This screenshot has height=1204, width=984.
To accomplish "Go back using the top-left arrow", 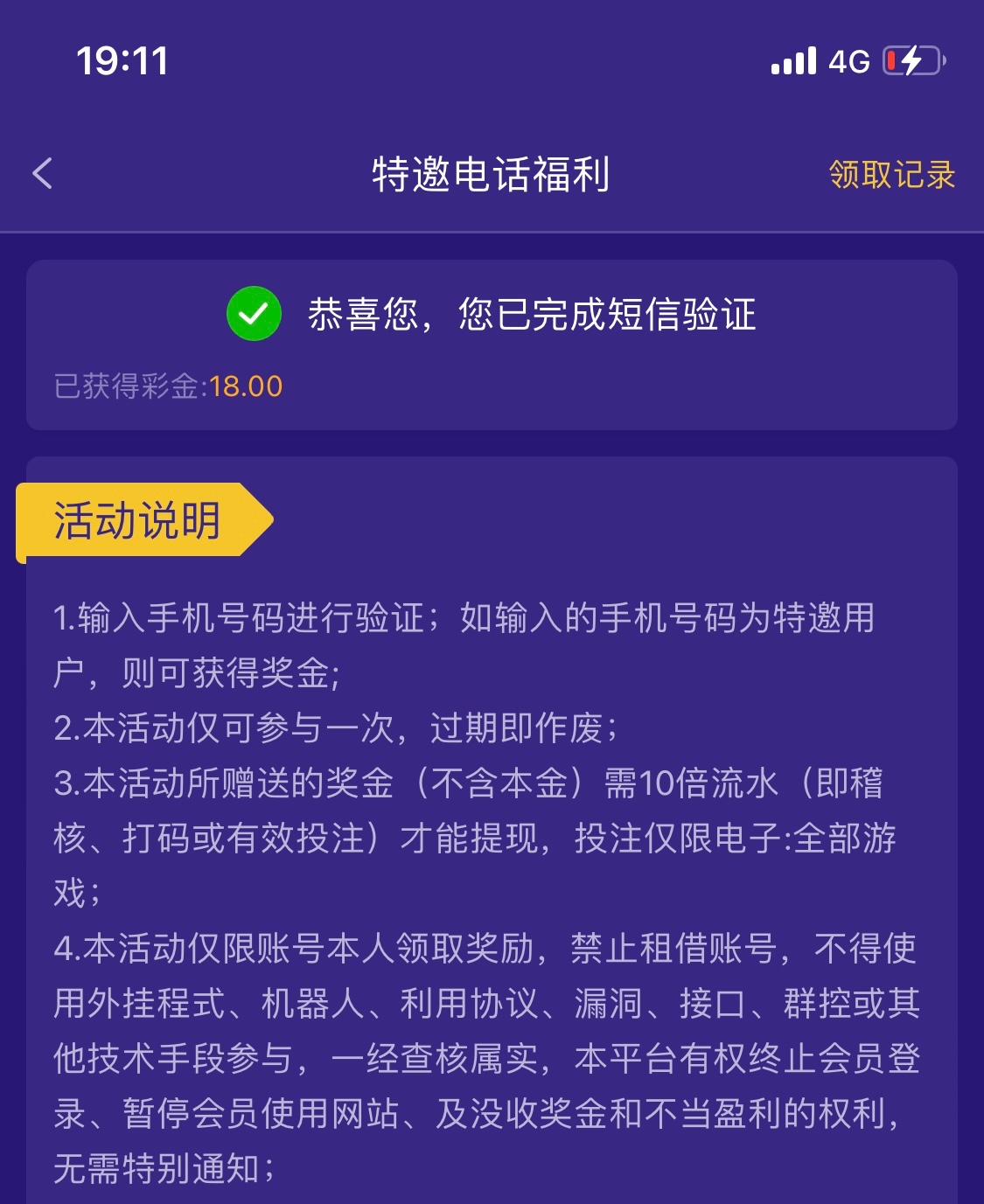I will click(43, 173).
